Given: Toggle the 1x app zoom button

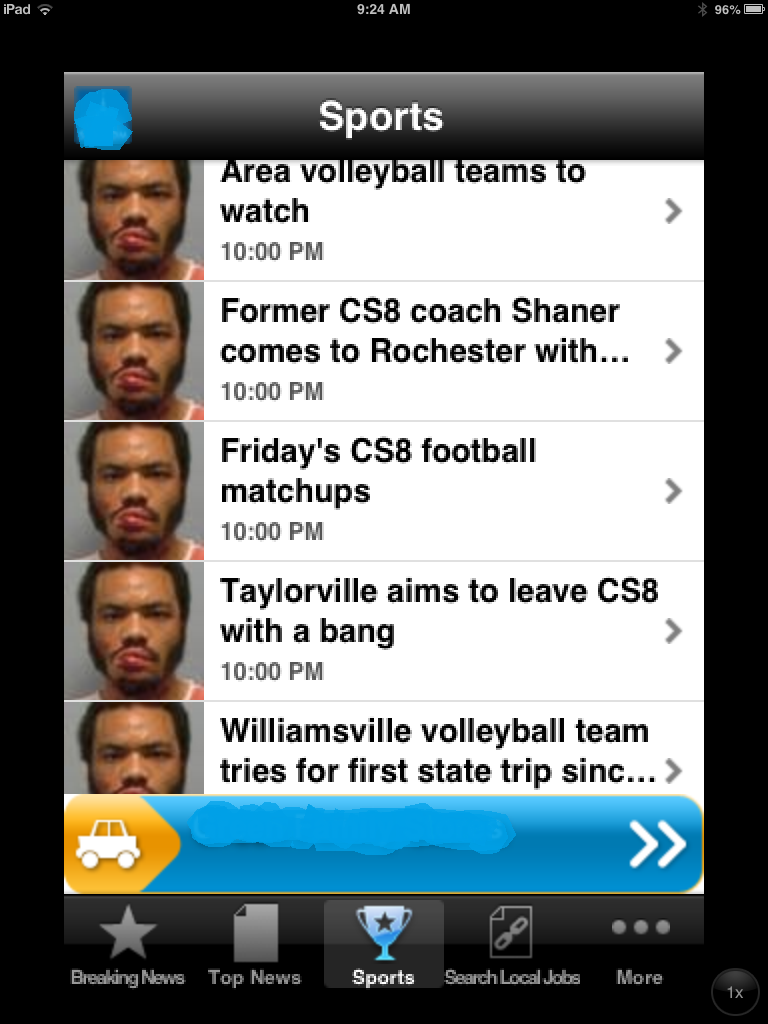Looking at the screenshot, I should click(735, 992).
